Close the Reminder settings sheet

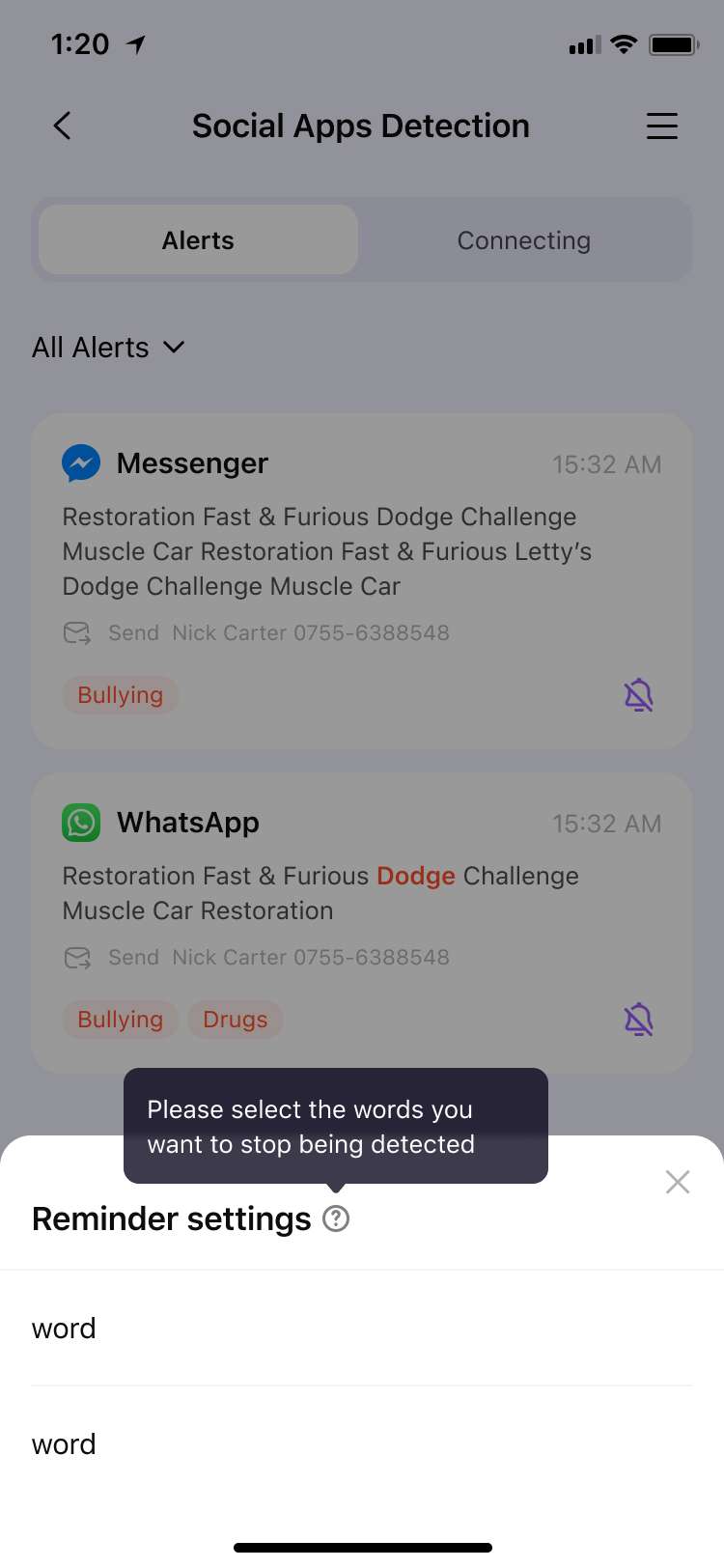(x=678, y=1182)
